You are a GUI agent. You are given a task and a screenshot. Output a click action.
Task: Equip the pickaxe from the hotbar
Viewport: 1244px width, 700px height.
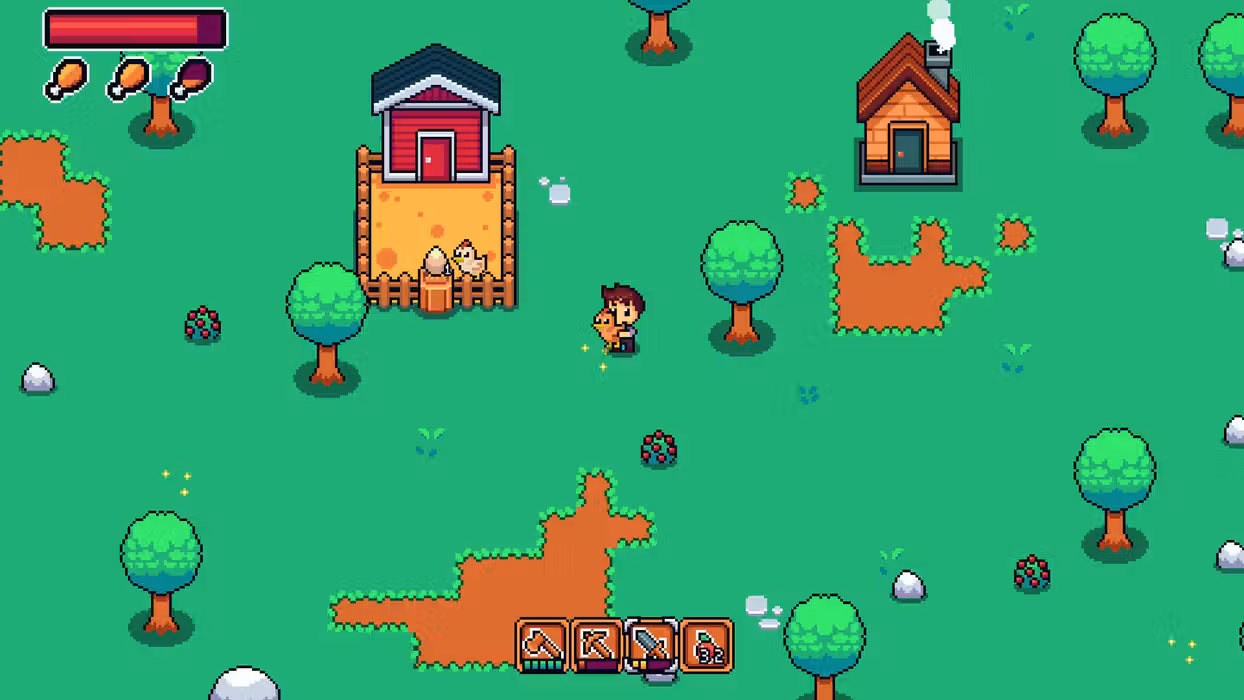coord(597,645)
